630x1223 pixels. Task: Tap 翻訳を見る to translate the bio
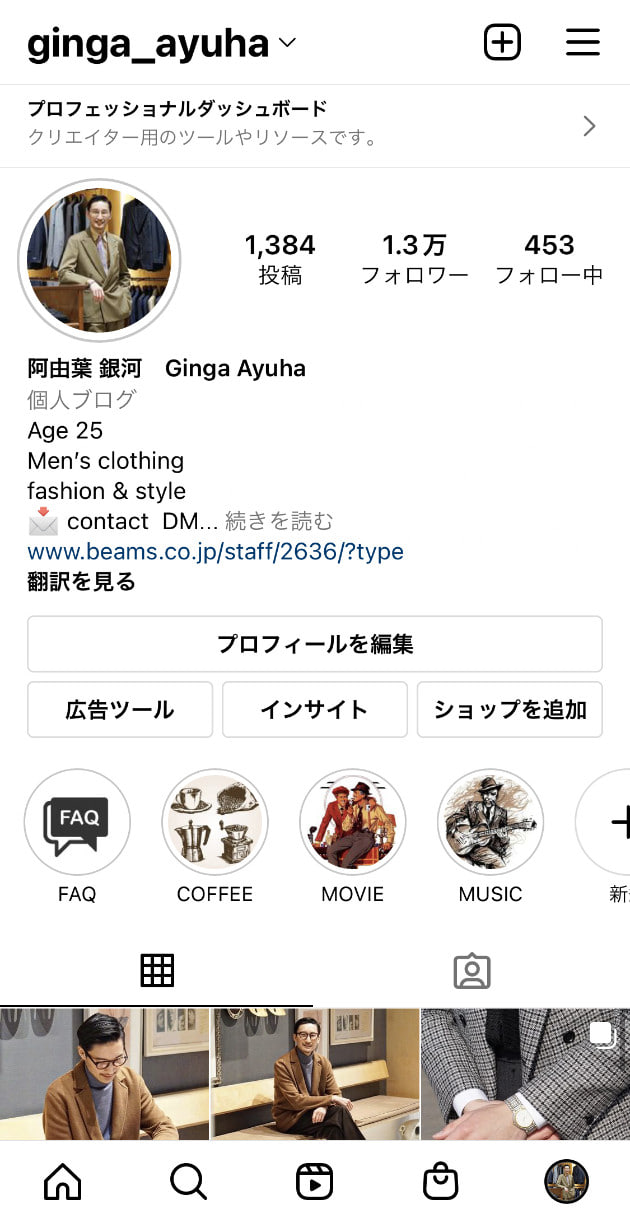pyautogui.click(x=81, y=582)
